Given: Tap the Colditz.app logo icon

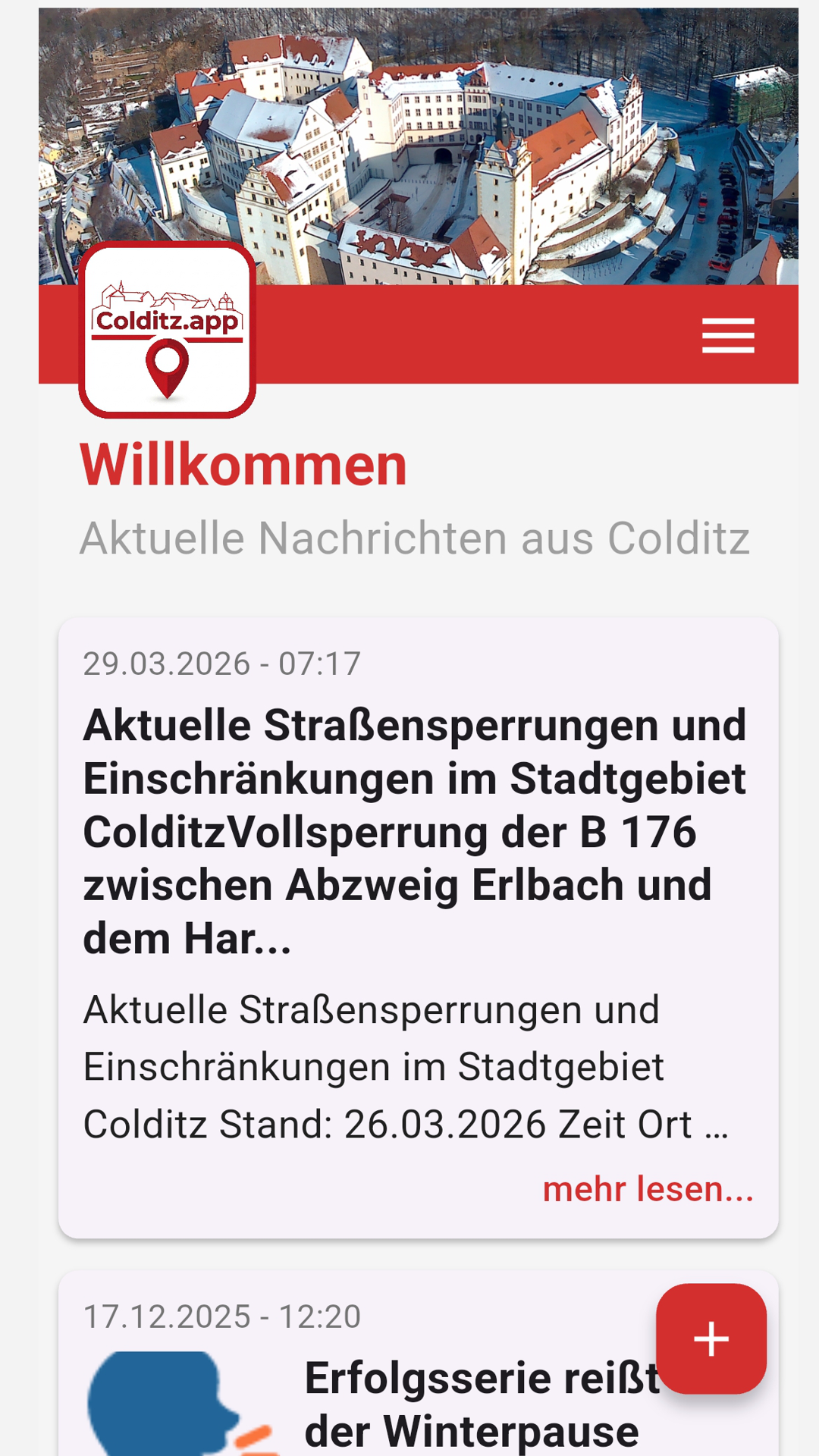Looking at the screenshot, I should point(168,331).
